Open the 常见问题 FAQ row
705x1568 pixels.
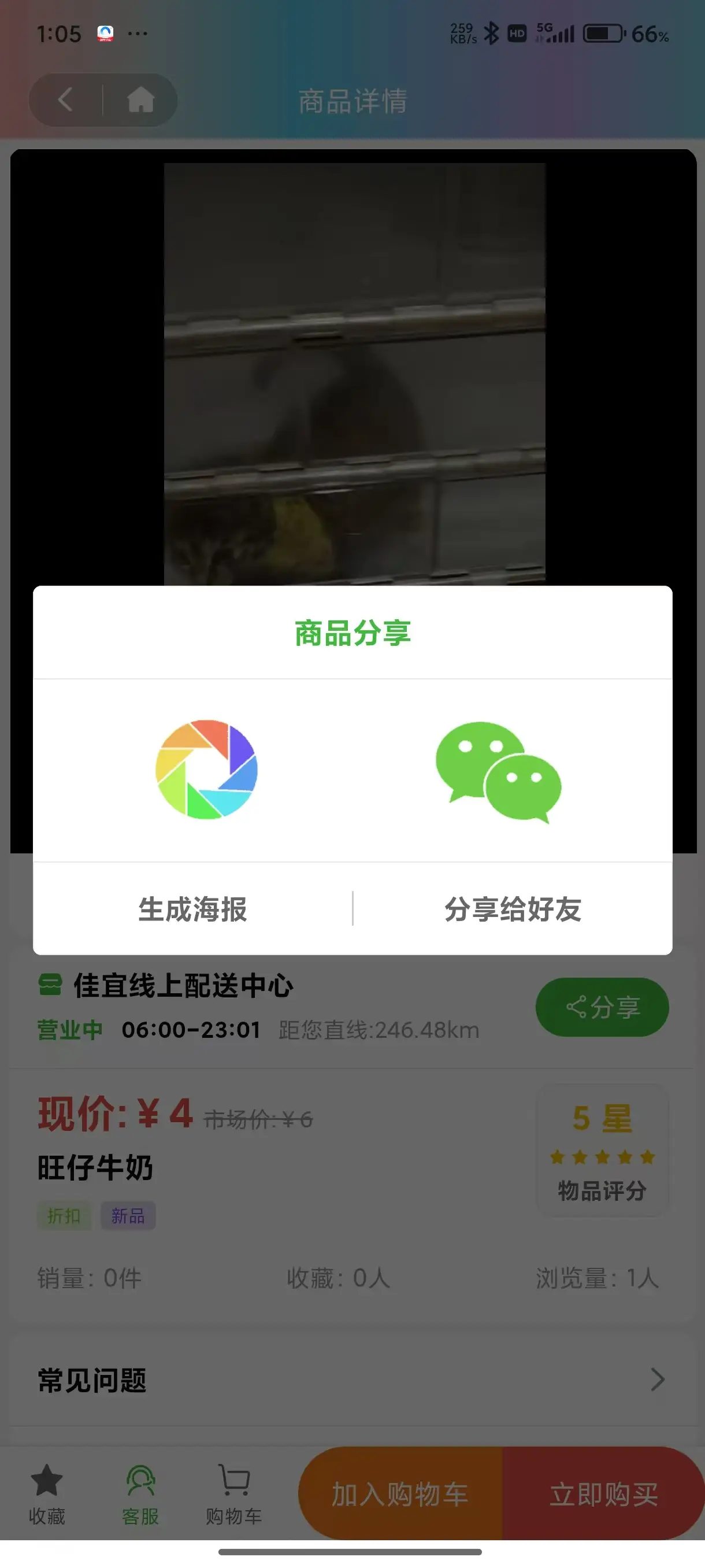351,1380
